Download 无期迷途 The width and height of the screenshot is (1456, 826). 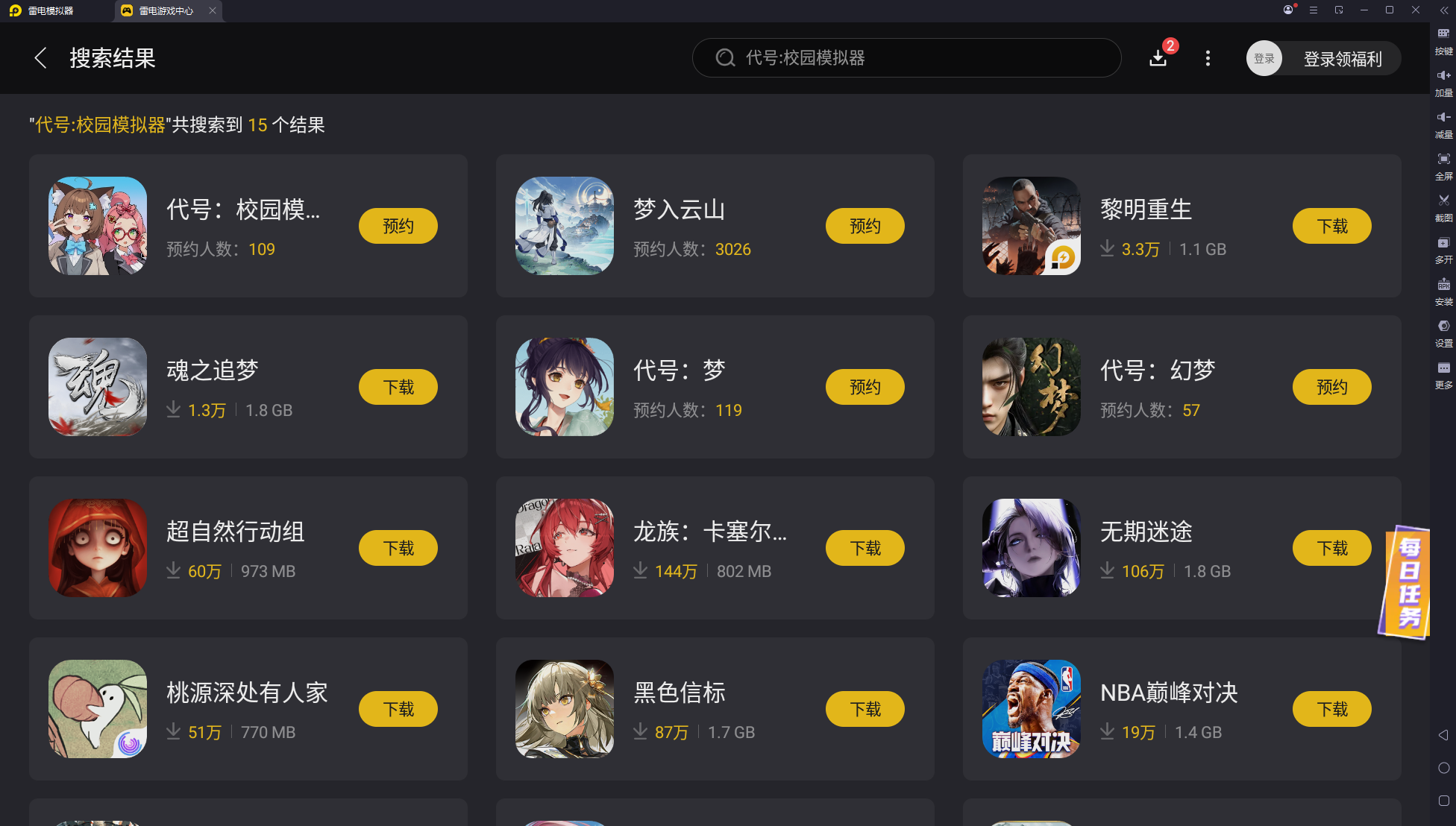tap(1331, 548)
